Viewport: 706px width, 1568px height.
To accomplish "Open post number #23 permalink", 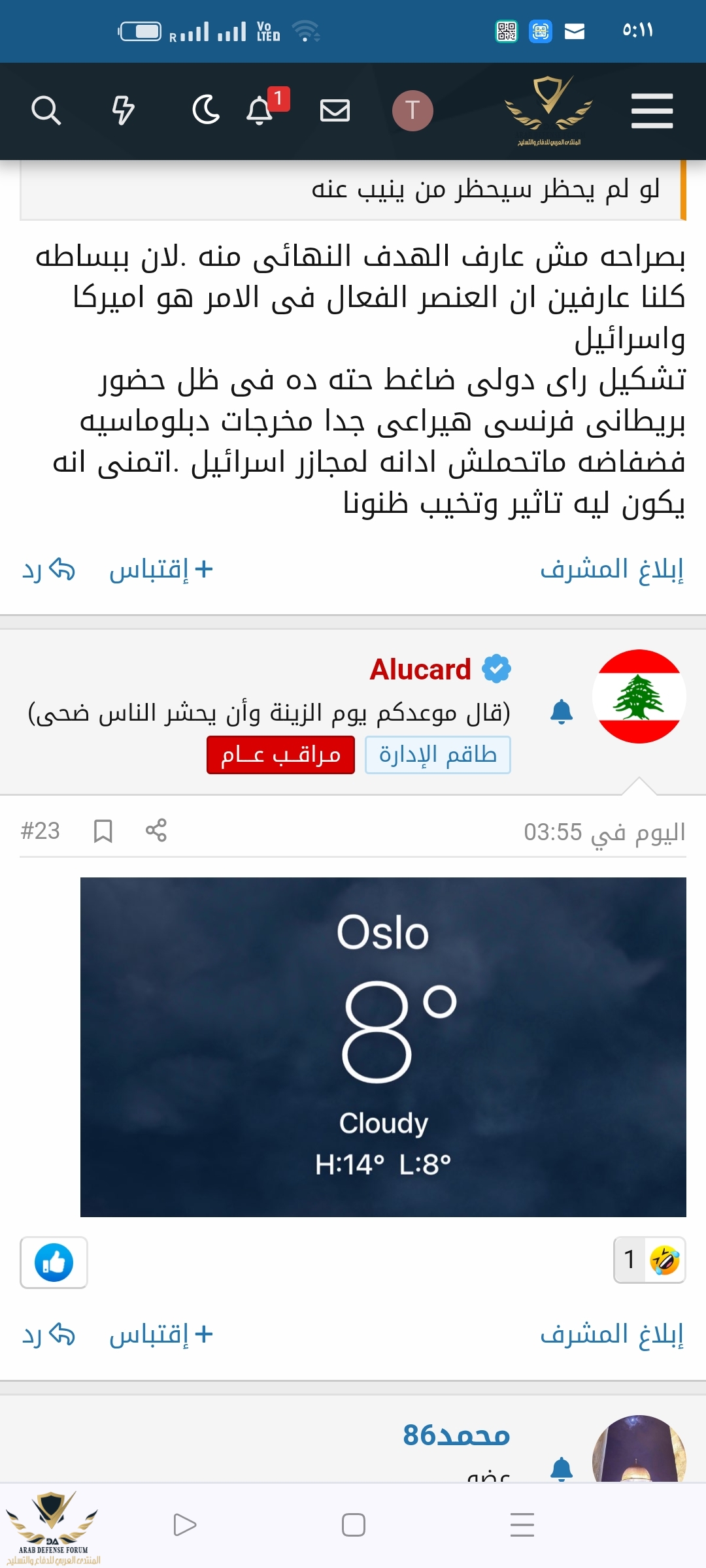I will pyautogui.click(x=41, y=831).
